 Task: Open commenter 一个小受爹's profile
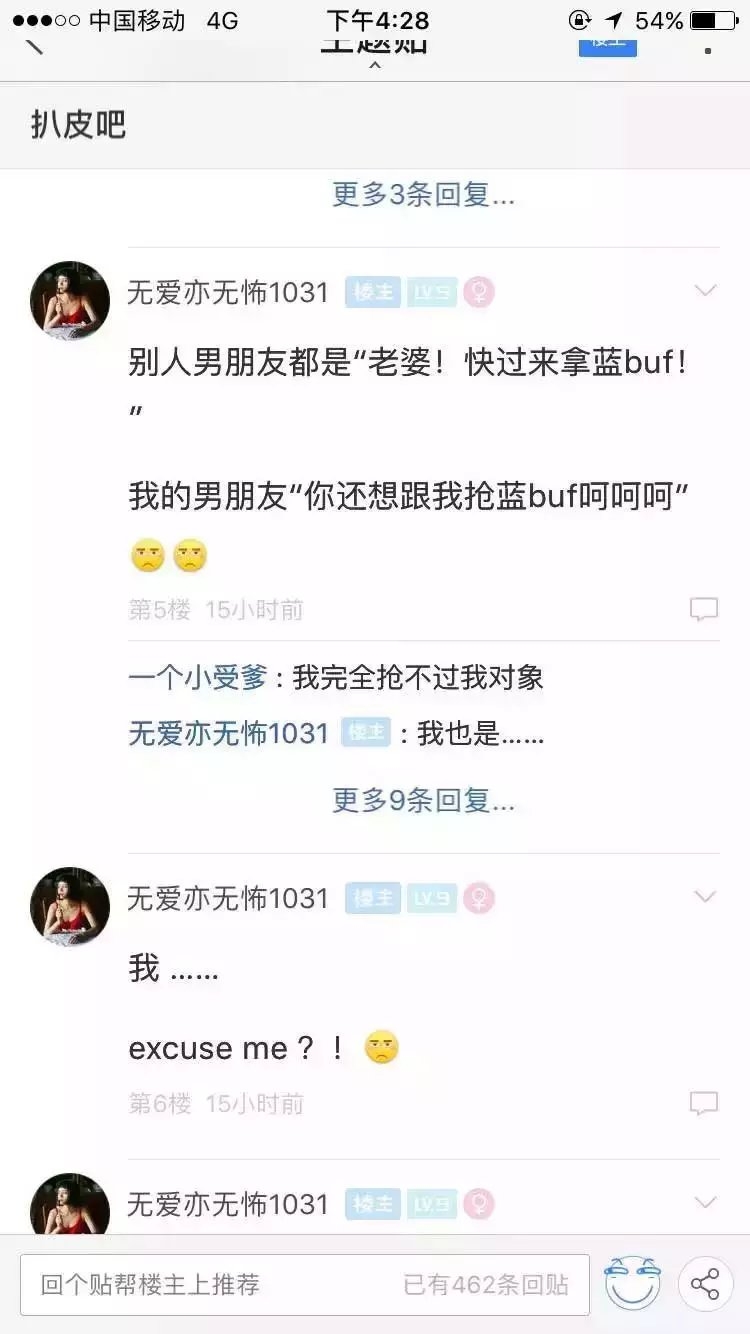(198, 678)
